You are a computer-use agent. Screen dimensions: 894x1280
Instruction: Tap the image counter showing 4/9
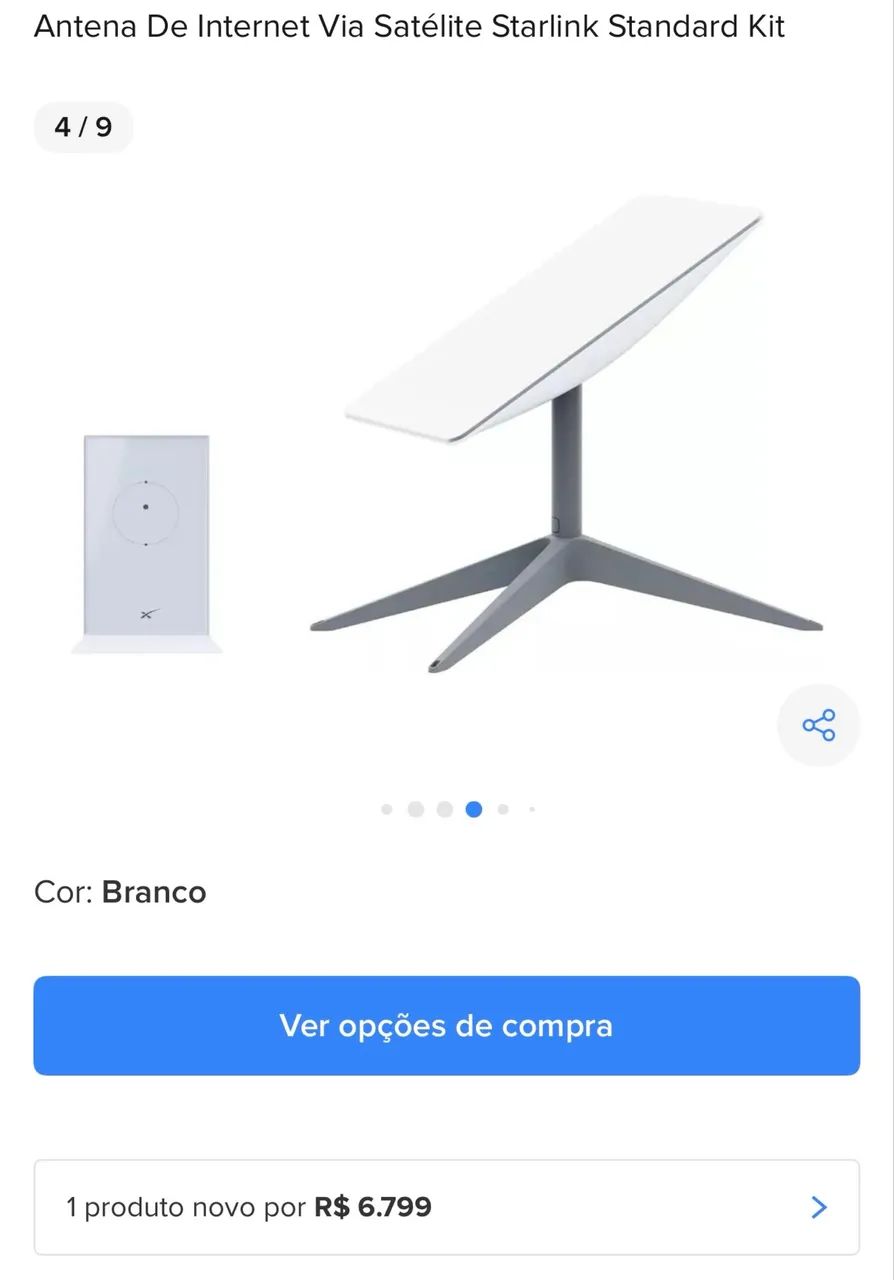(x=83, y=126)
